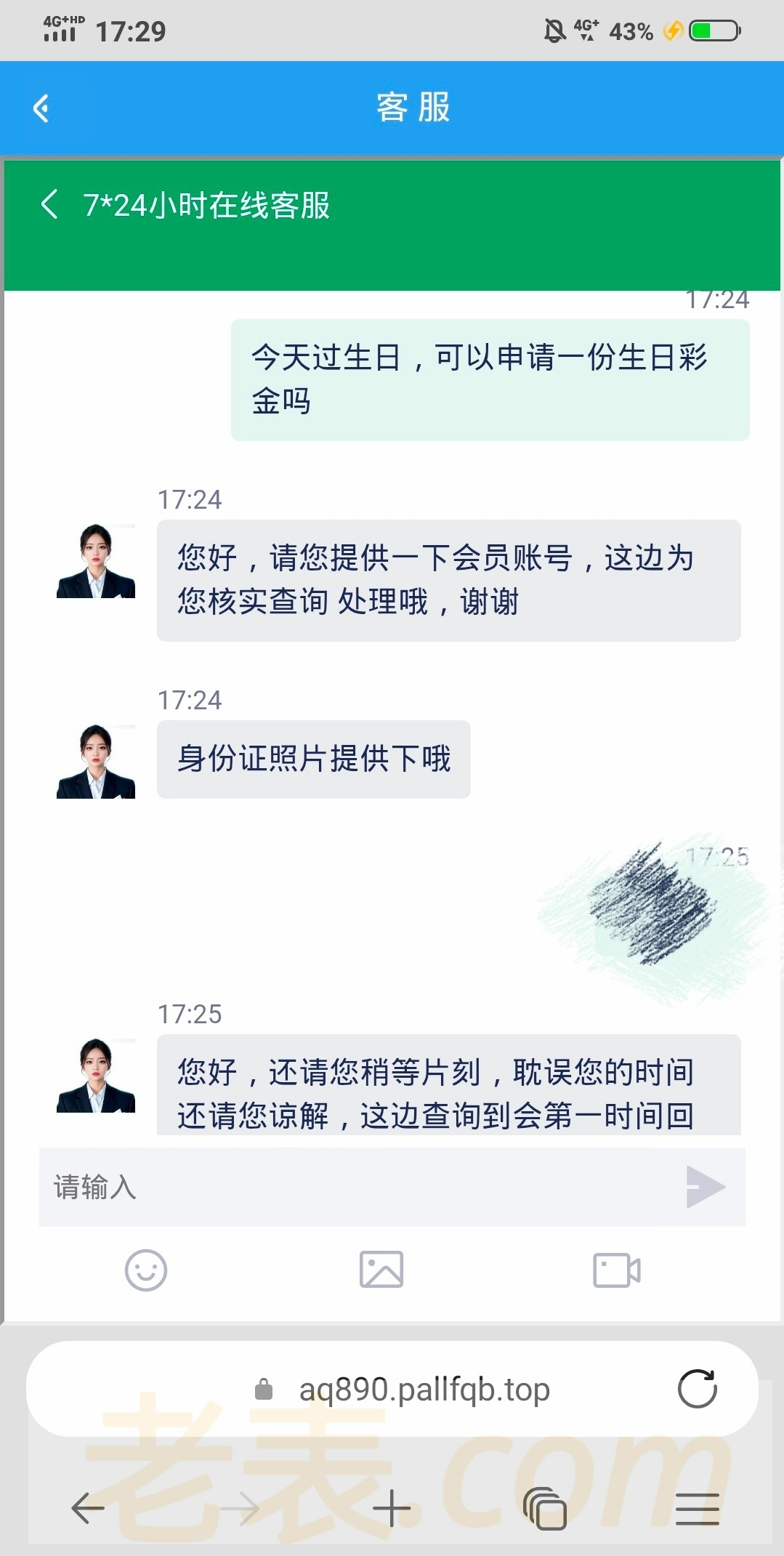The height and width of the screenshot is (1556, 784).
Task: Open the browser hamburger menu
Action: tap(697, 1509)
